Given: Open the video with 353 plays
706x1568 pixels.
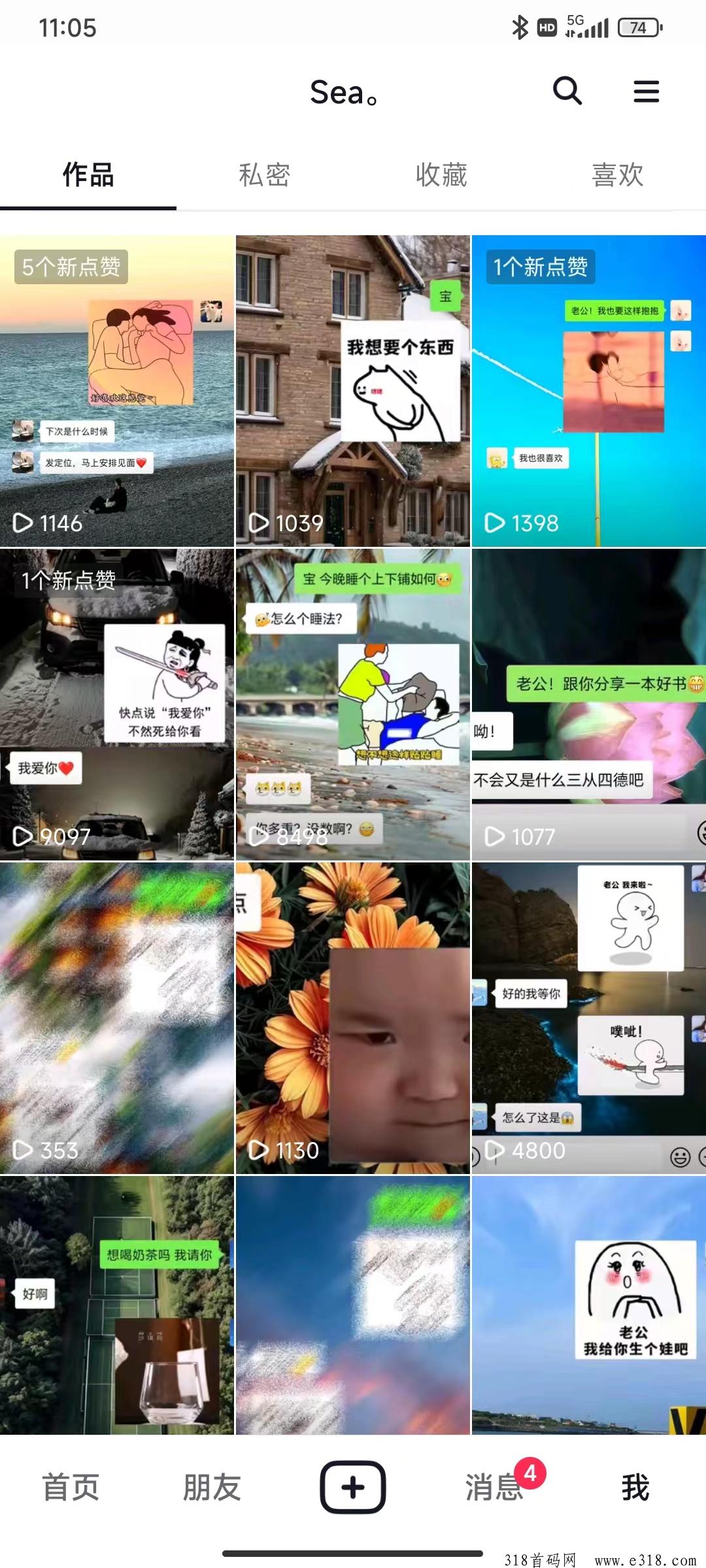Looking at the screenshot, I should pos(117,1018).
